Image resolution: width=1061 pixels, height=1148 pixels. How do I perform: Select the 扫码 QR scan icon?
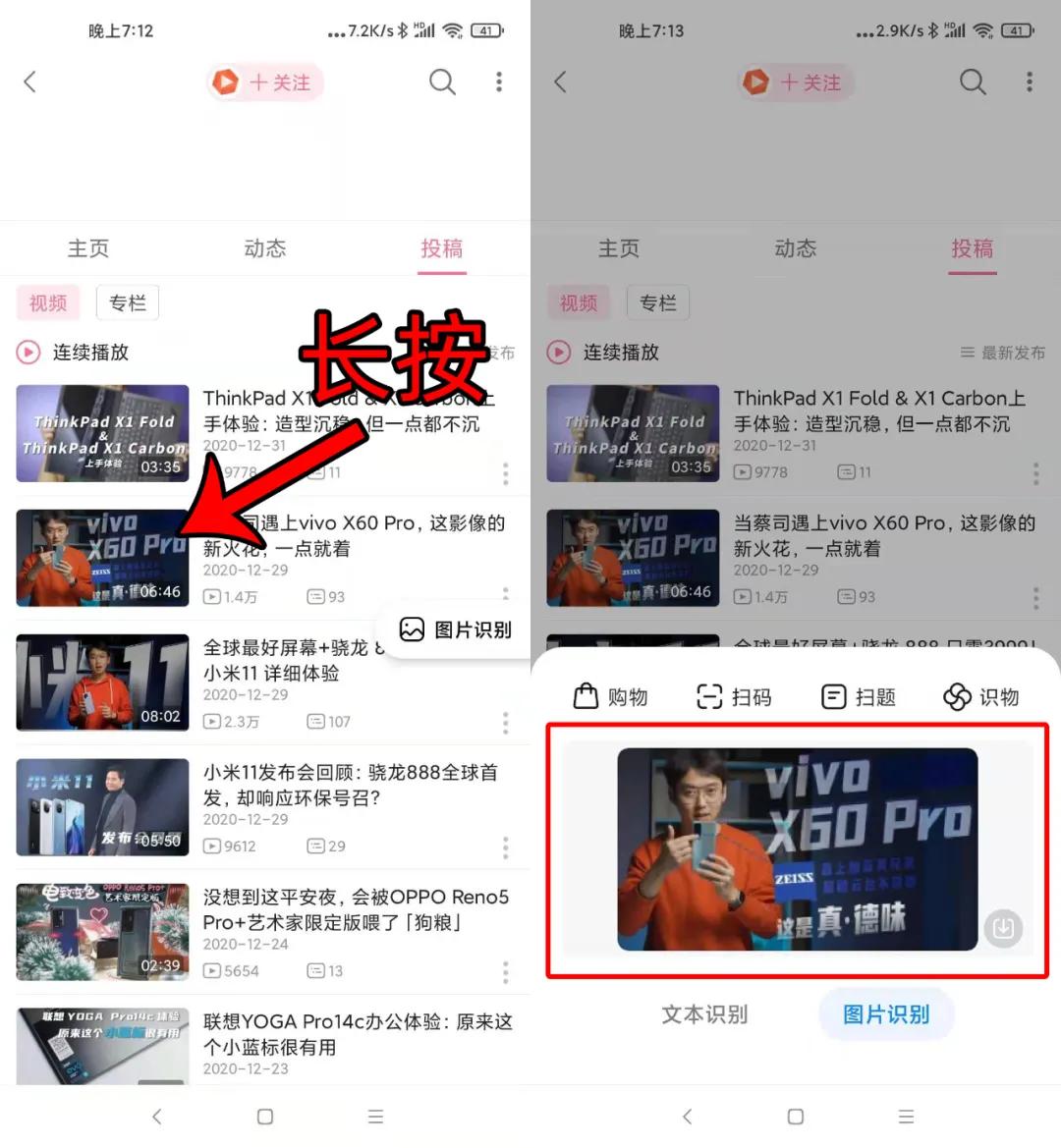click(733, 696)
